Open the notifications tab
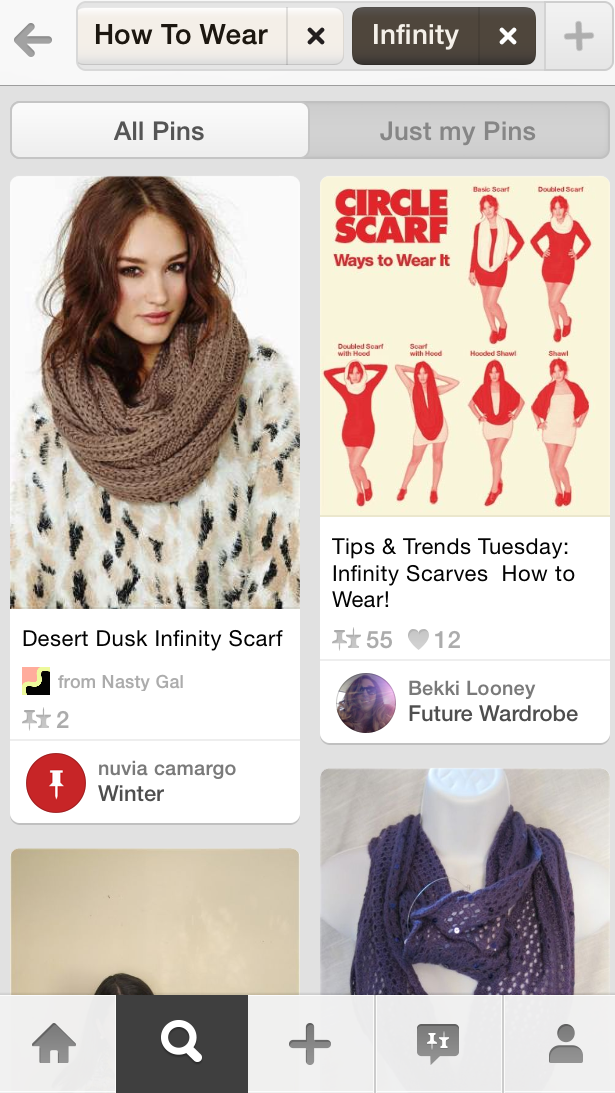This screenshot has width=615, height=1093. 438,1045
